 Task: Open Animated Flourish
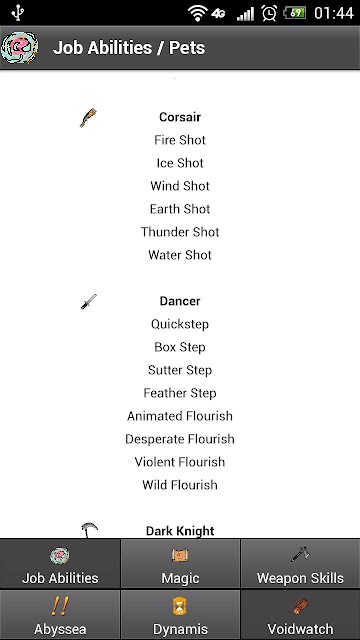(180, 416)
